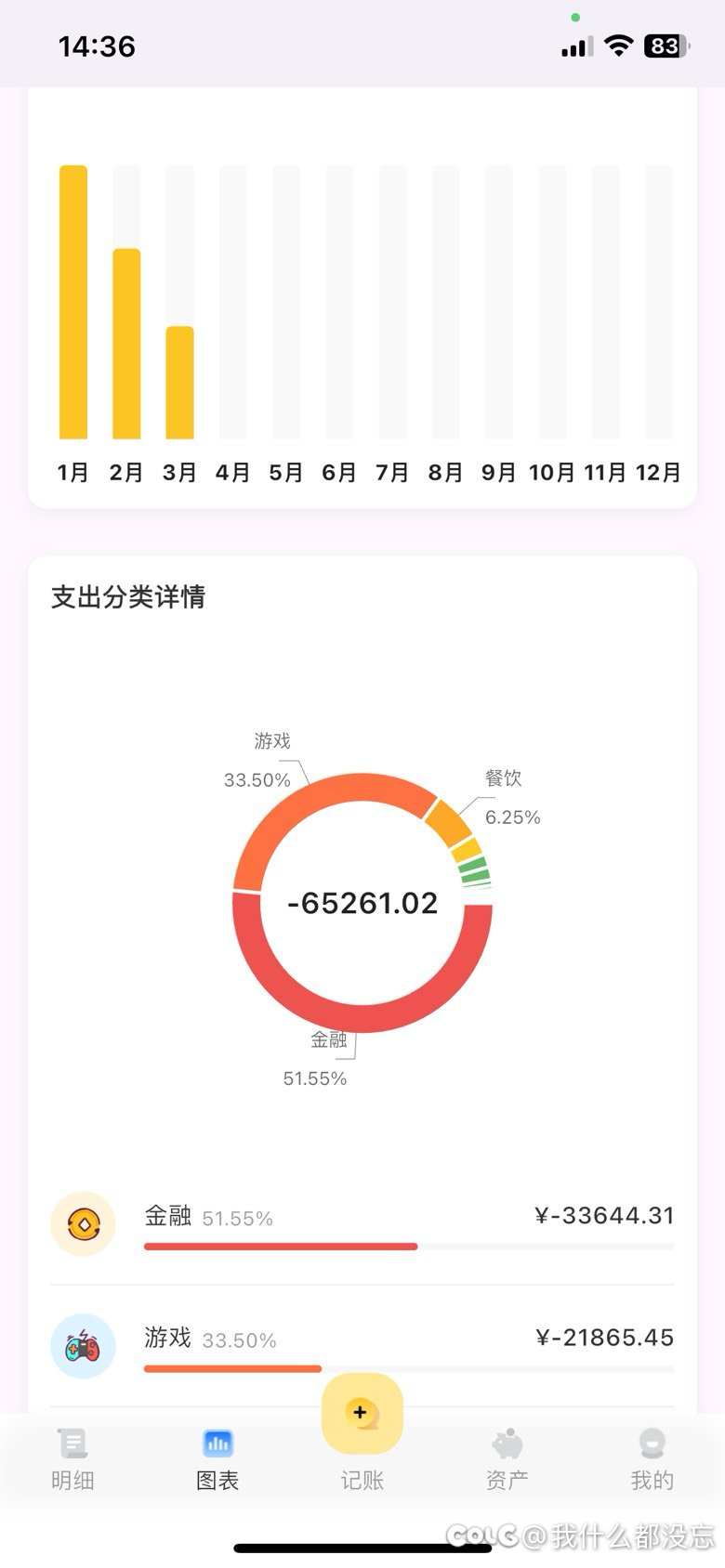Select the 图表 tab
Viewport: 725px width, 1568px height.
(x=217, y=1460)
